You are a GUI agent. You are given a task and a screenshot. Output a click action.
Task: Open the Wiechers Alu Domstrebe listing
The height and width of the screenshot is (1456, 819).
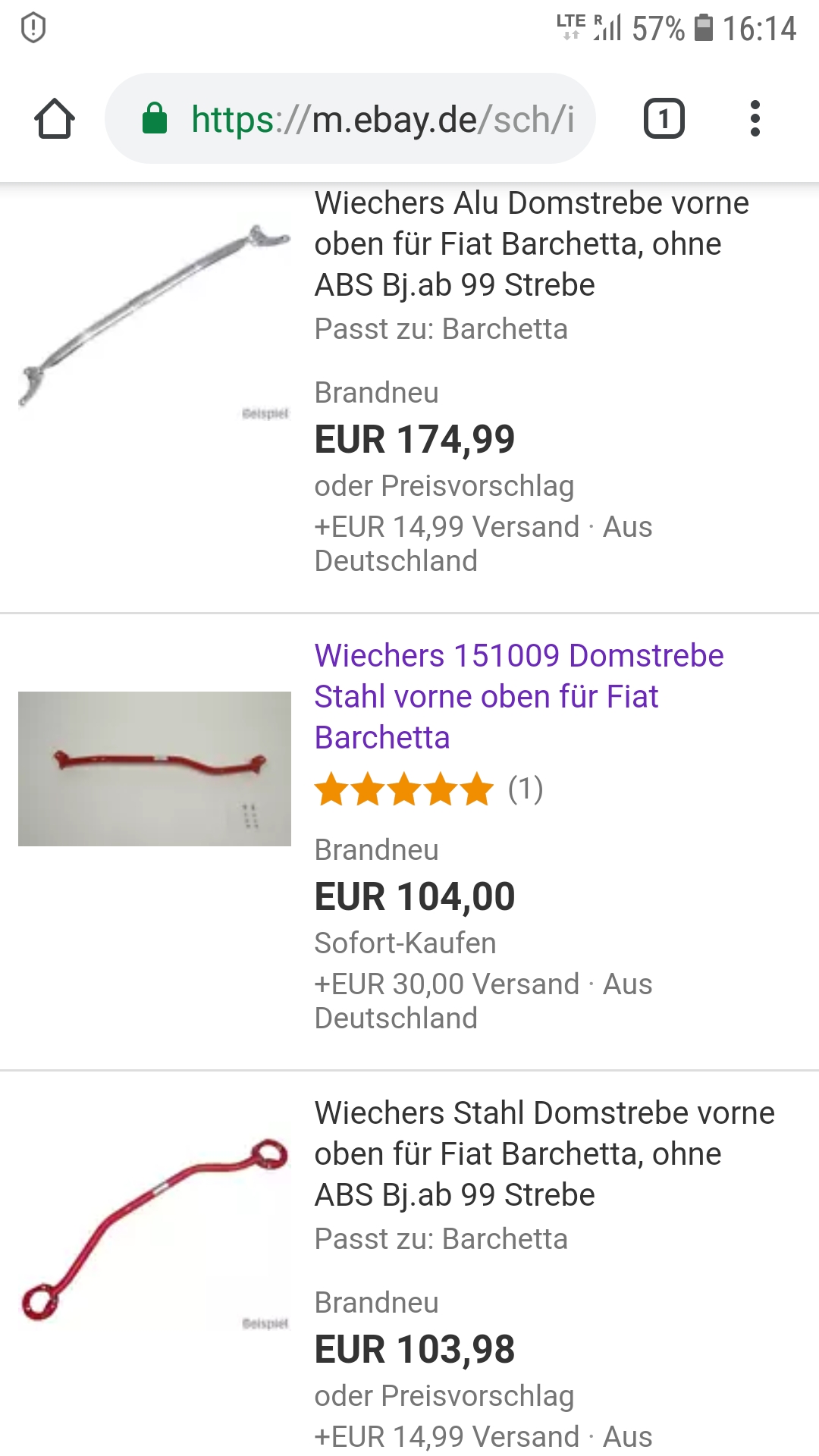tap(531, 243)
